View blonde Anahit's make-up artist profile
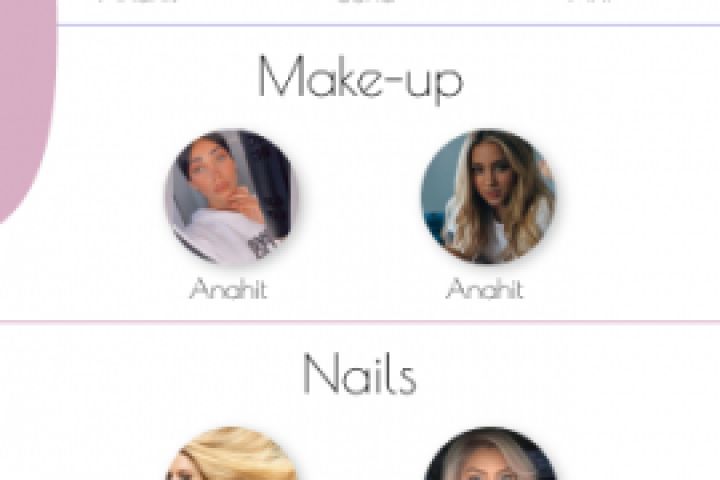Screen dimensions: 720x480 click(x=487, y=197)
